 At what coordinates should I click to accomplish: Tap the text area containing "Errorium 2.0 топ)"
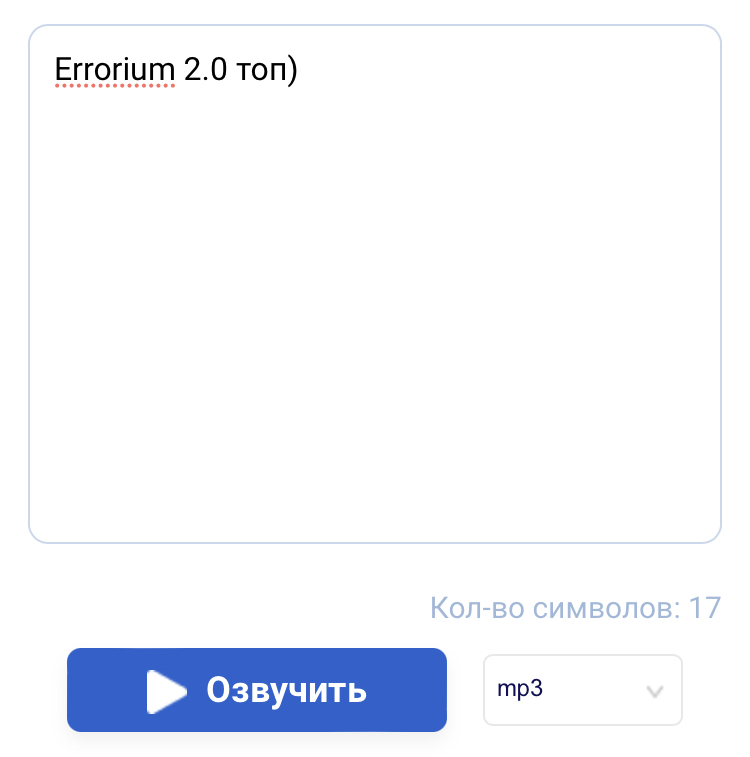coord(374,284)
